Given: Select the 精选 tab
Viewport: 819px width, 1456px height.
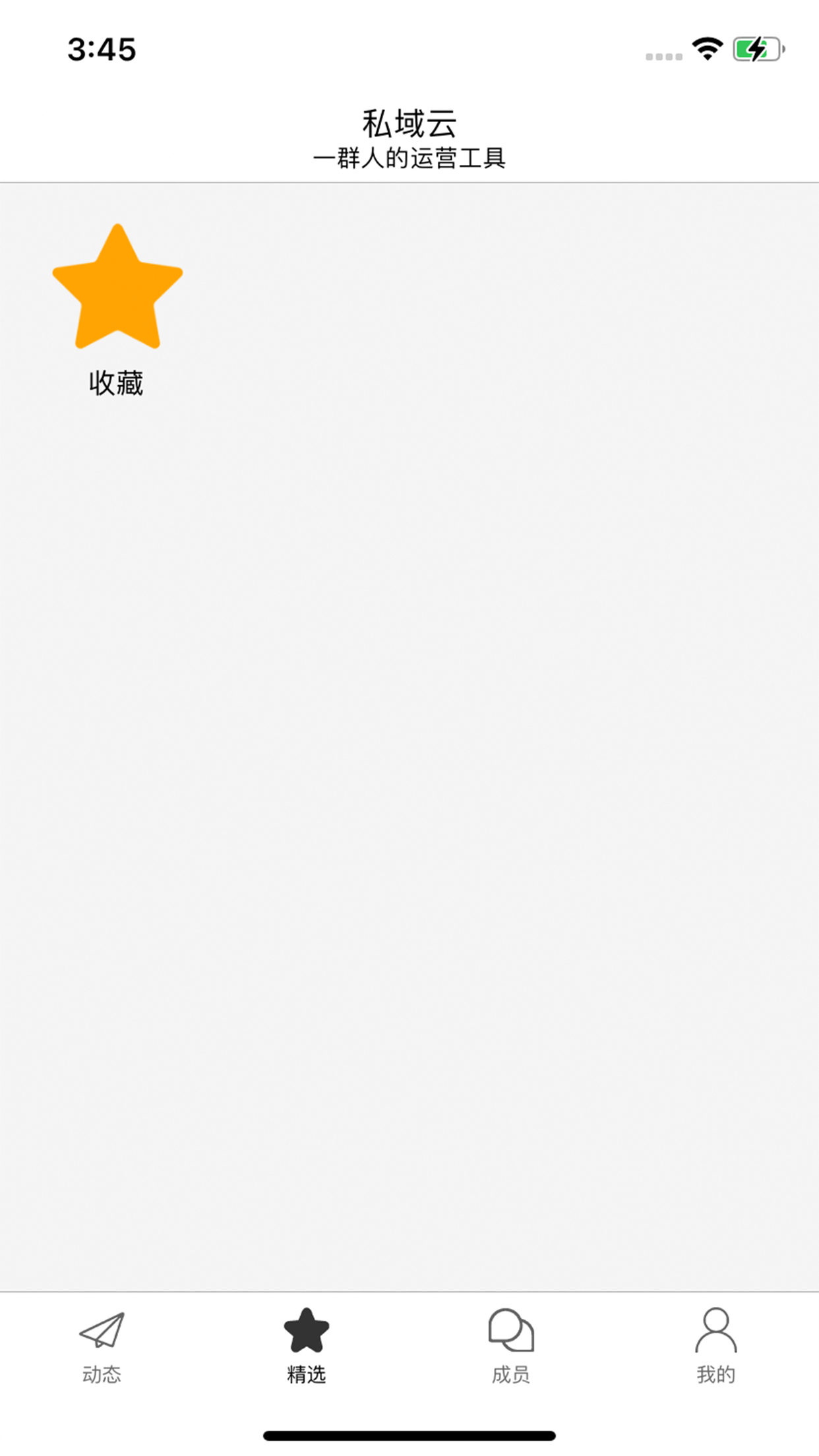Looking at the screenshot, I should [307, 1347].
